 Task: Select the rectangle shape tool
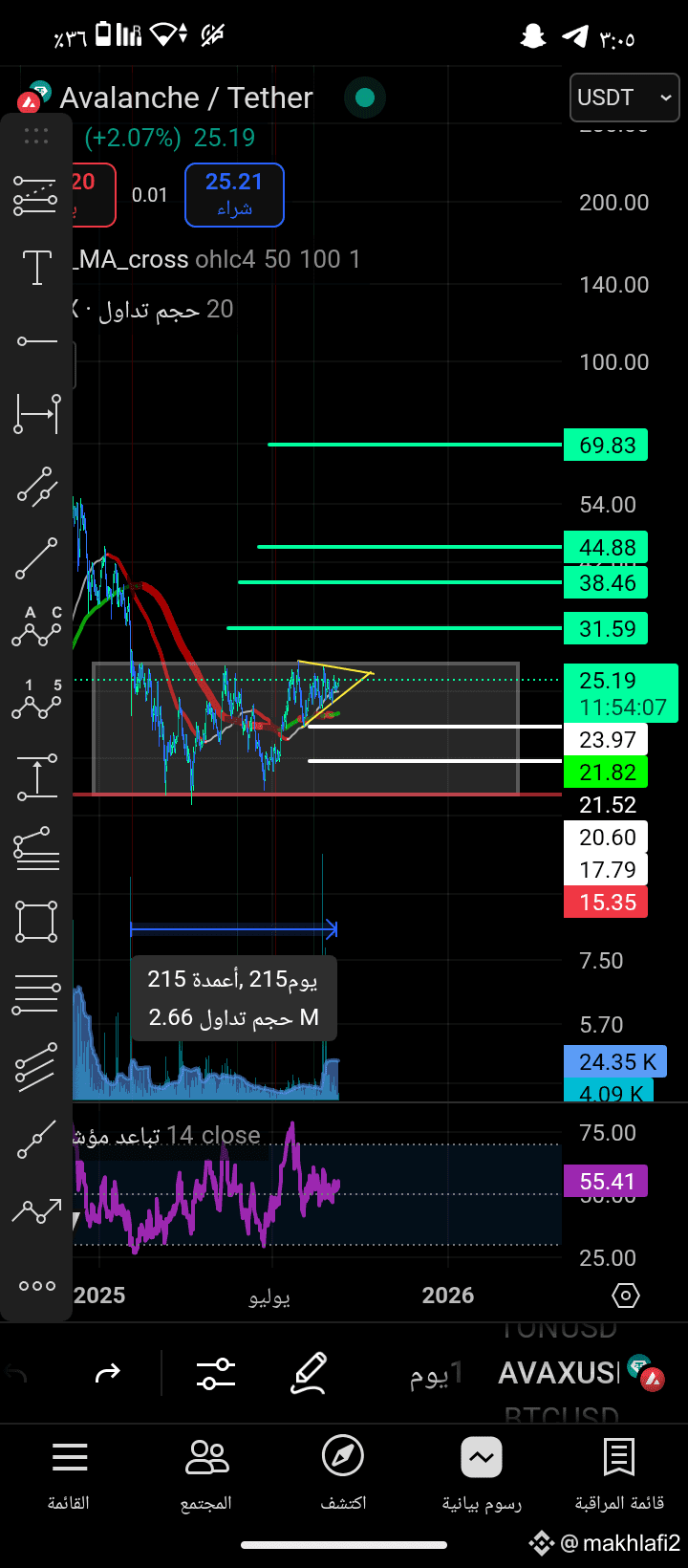click(36, 923)
